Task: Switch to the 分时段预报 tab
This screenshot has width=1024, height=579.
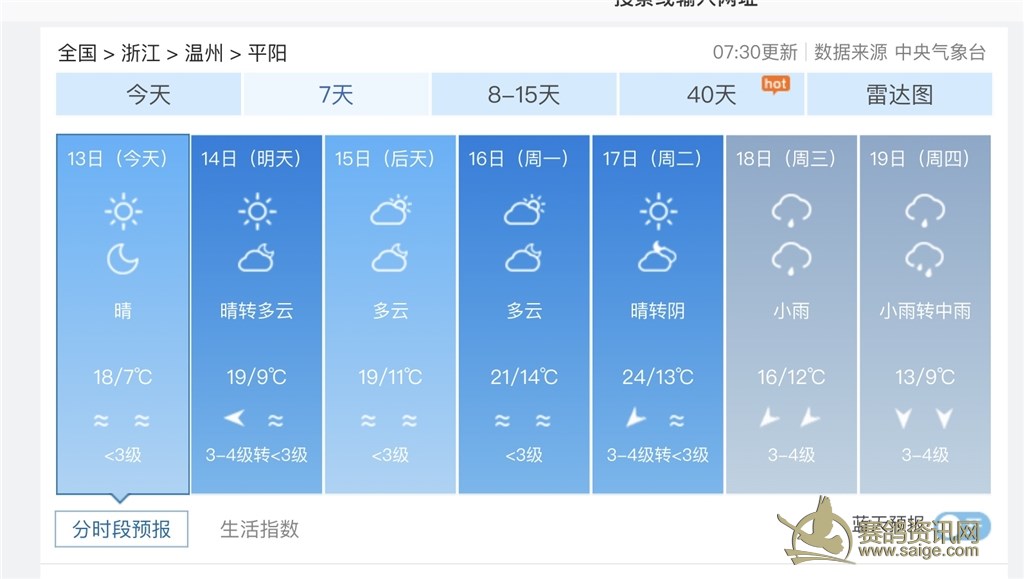Action: pos(121,529)
